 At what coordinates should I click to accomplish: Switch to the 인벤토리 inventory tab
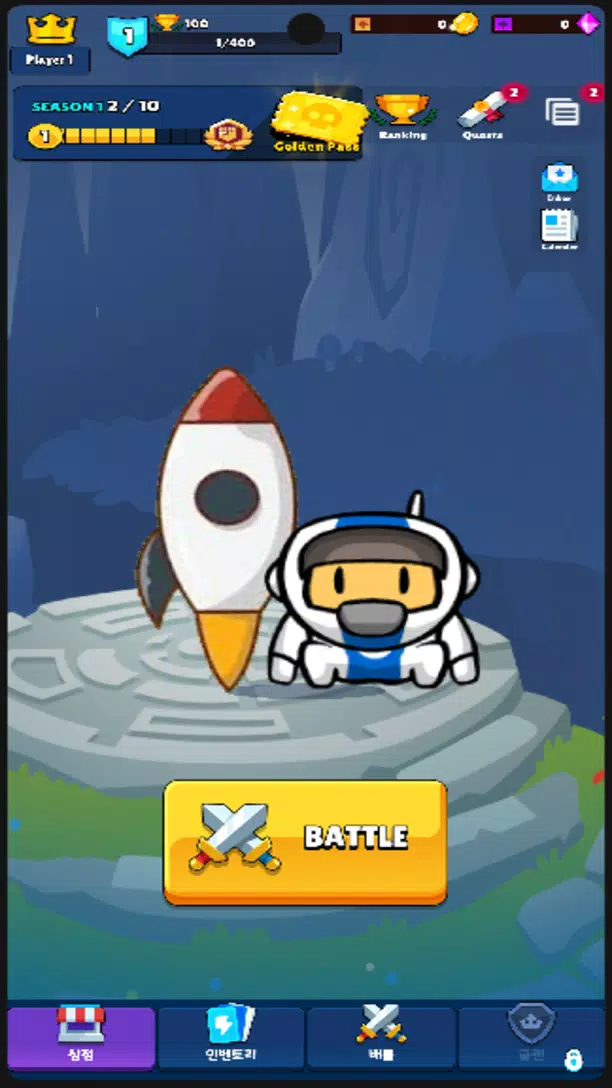[231, 1037]
